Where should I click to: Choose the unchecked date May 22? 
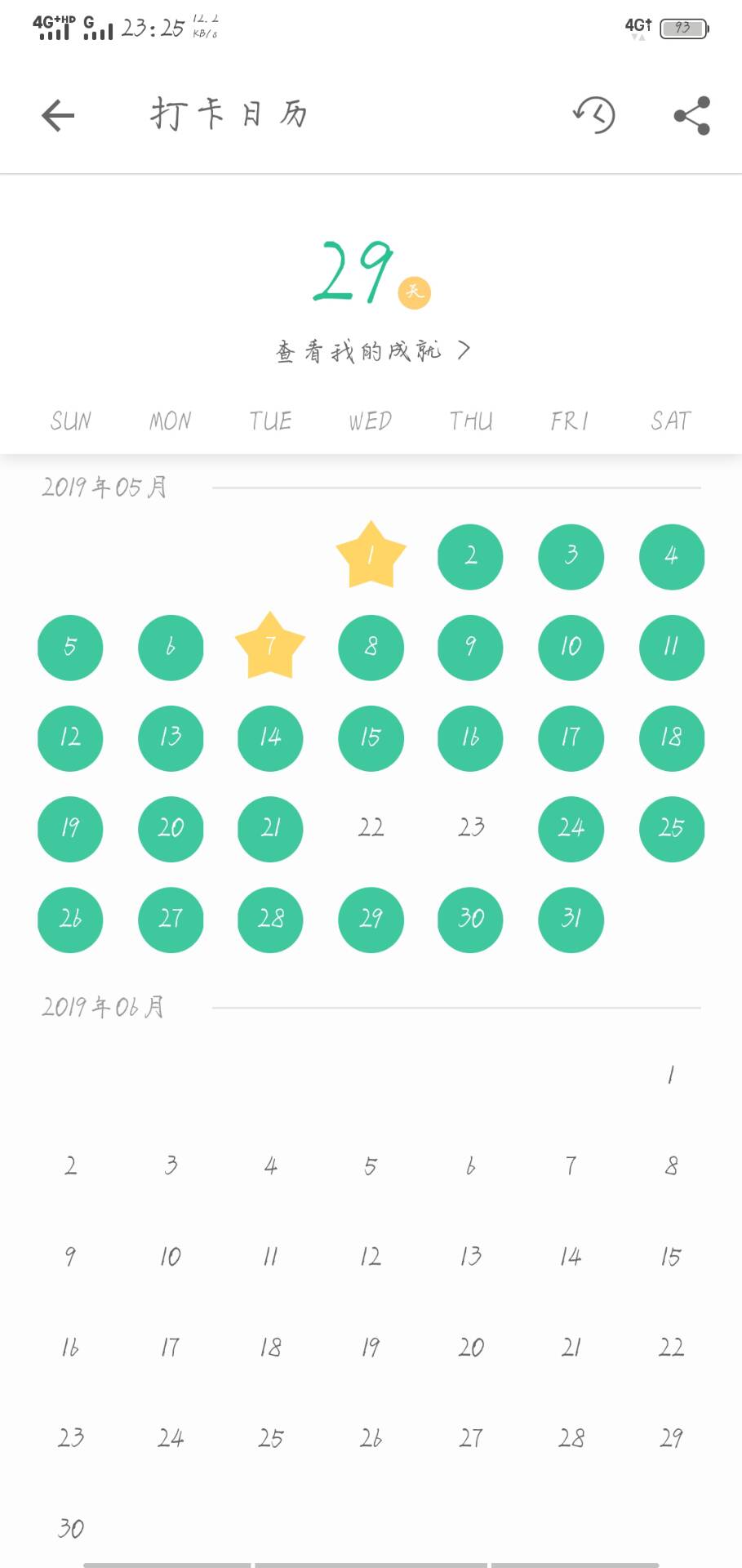pyautogui.click(x=371, y=828)
